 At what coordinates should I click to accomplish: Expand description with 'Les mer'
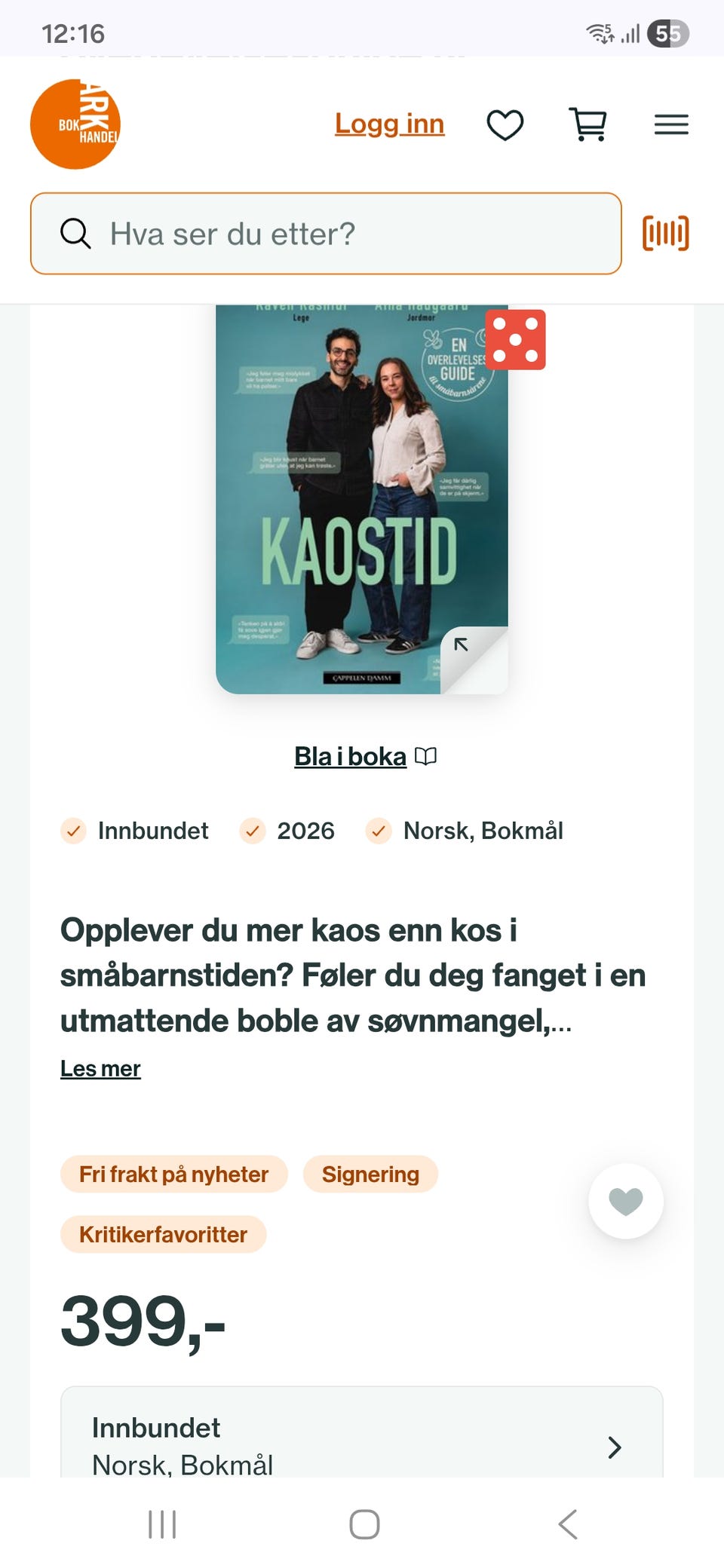(x=100, y=1069)
